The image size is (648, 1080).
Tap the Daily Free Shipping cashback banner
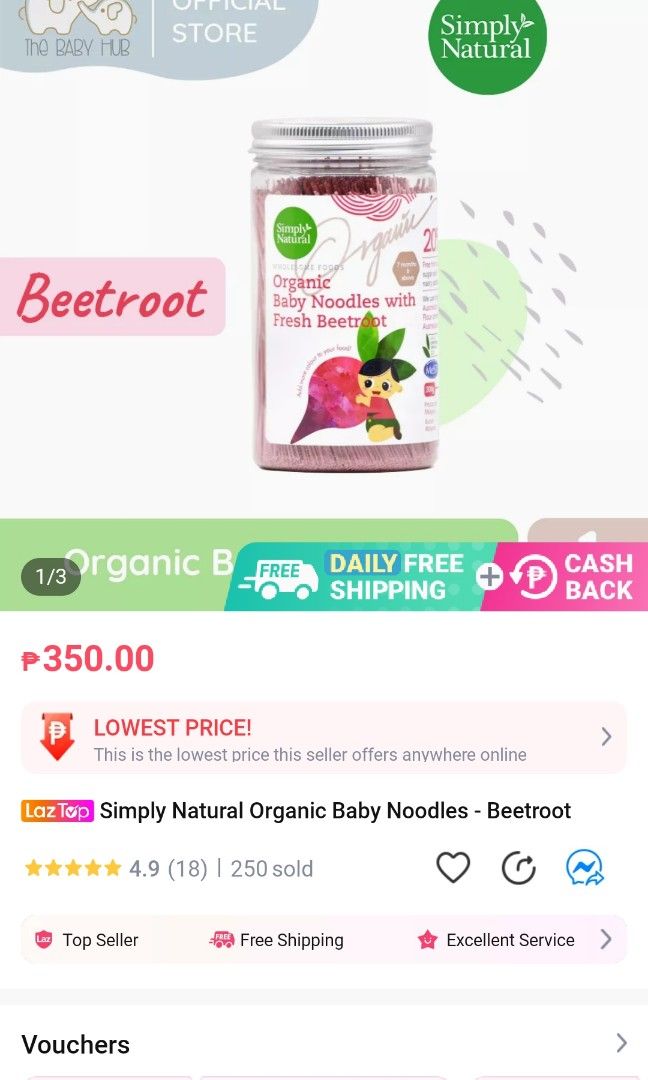436,577
